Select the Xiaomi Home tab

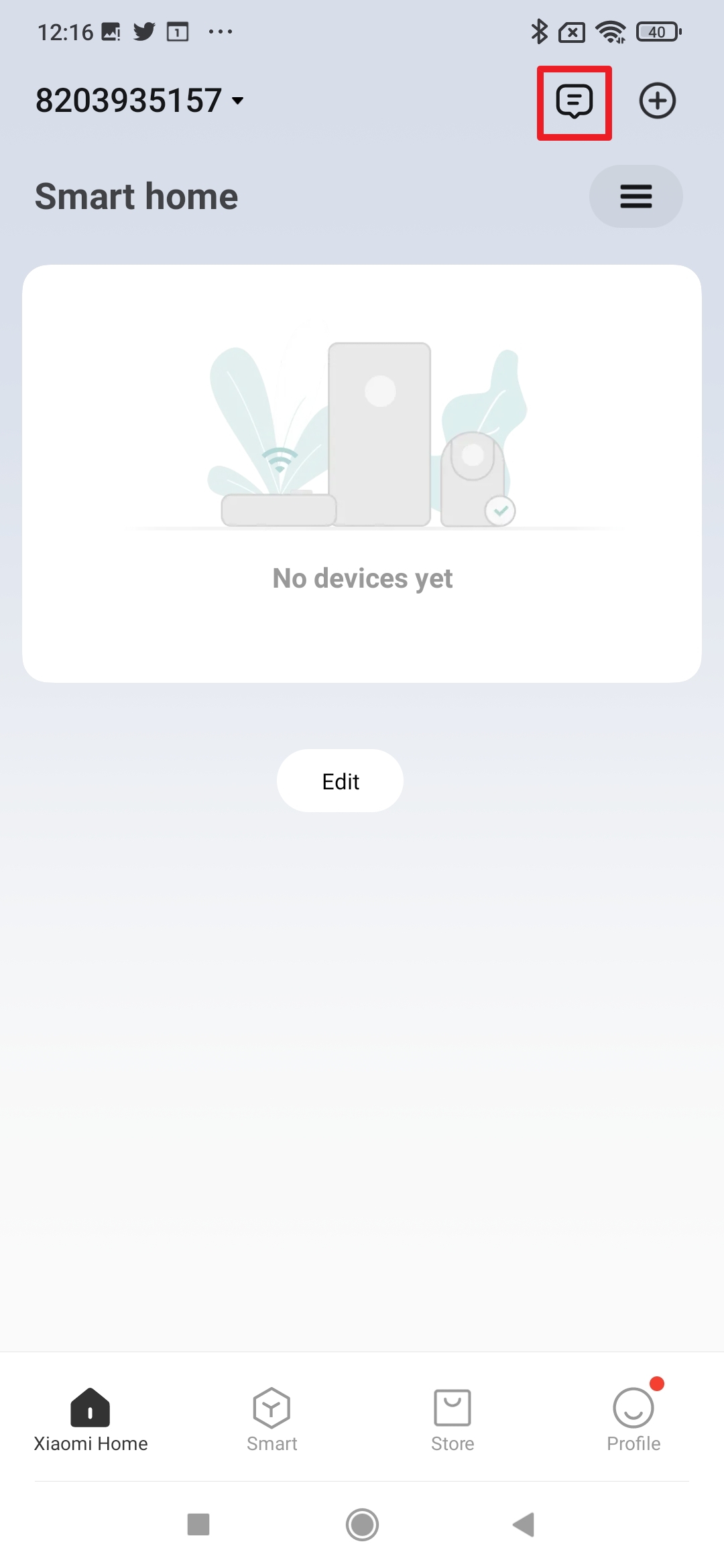click(90, 1419)
